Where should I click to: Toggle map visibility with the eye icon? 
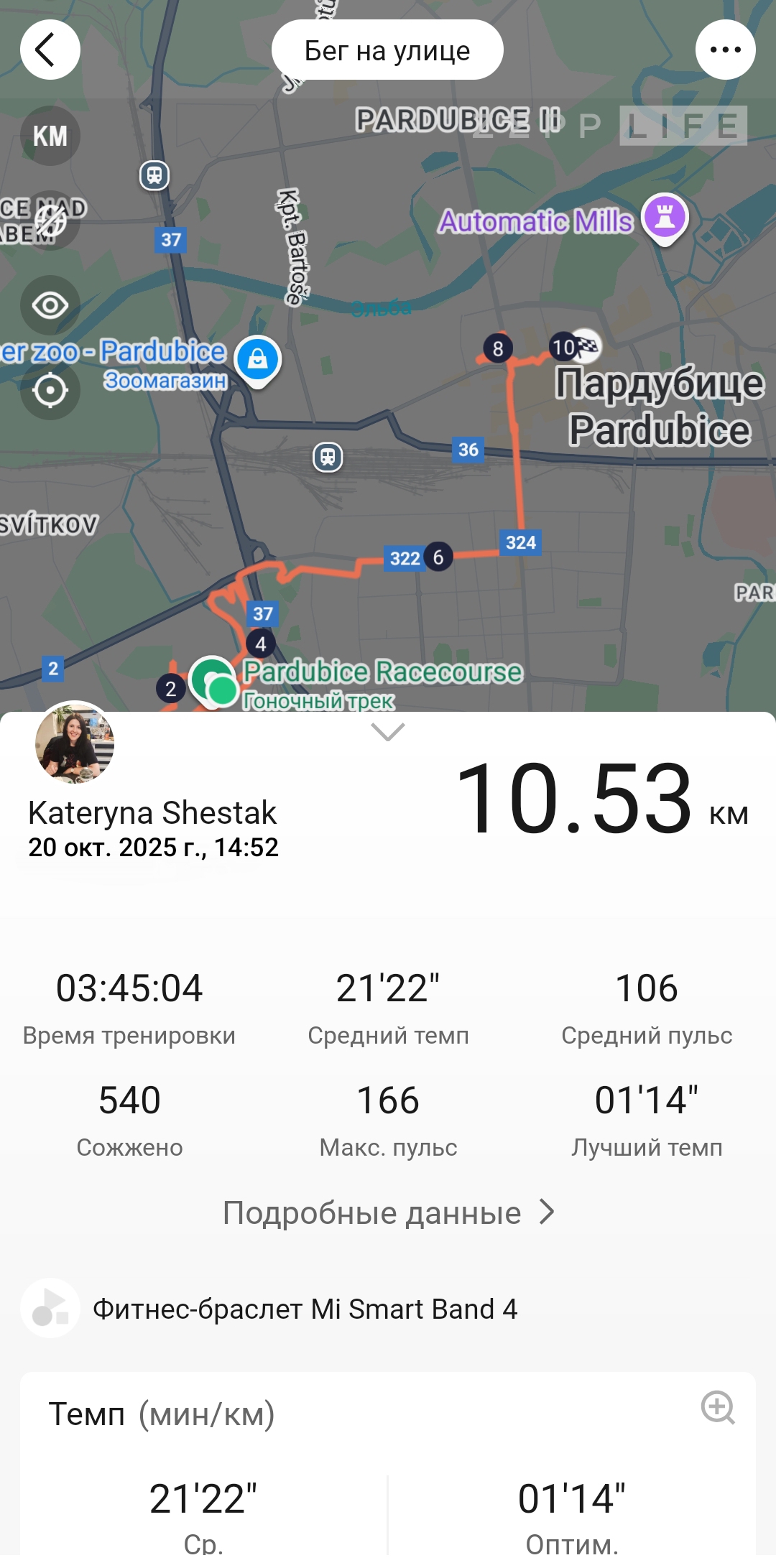[50, 305]
